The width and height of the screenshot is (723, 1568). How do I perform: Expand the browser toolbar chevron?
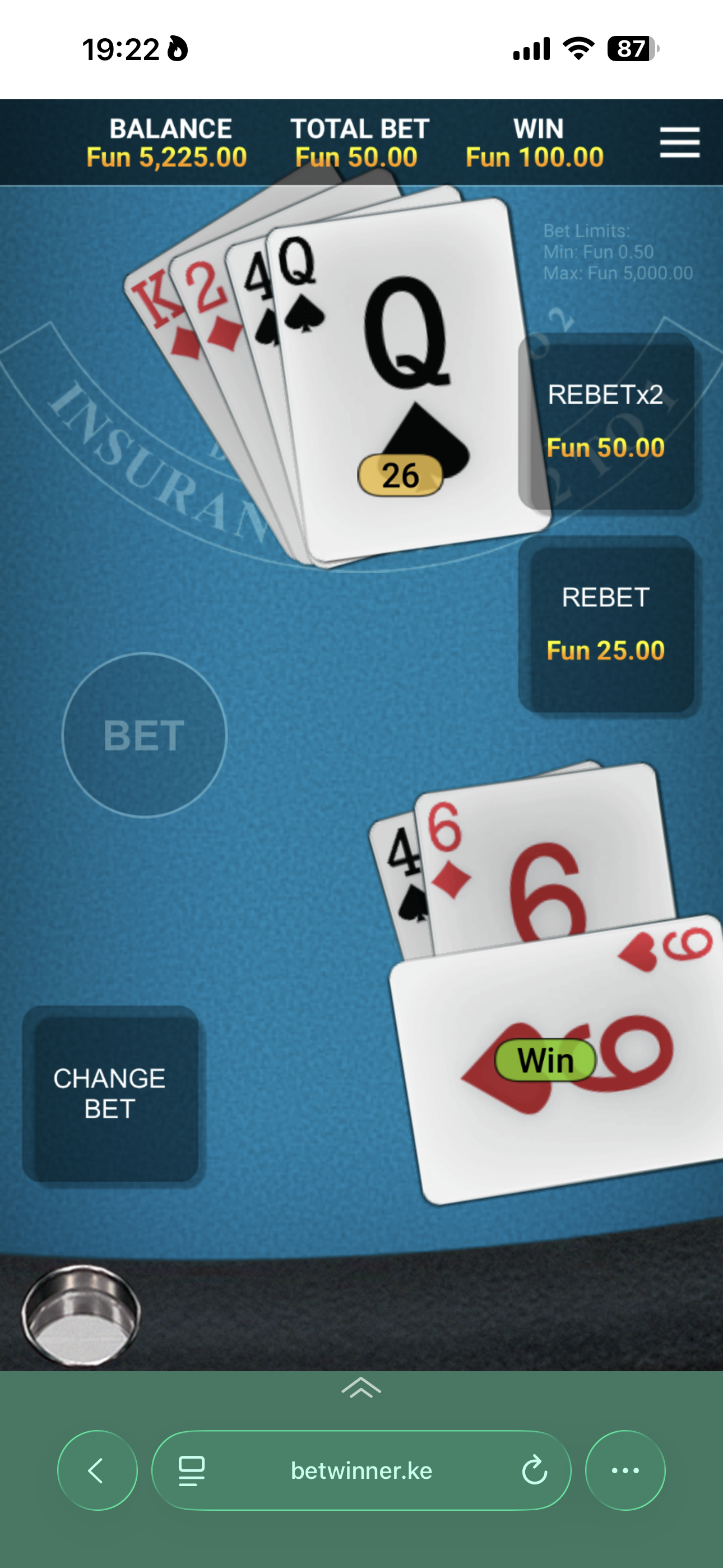point(361,1389)
